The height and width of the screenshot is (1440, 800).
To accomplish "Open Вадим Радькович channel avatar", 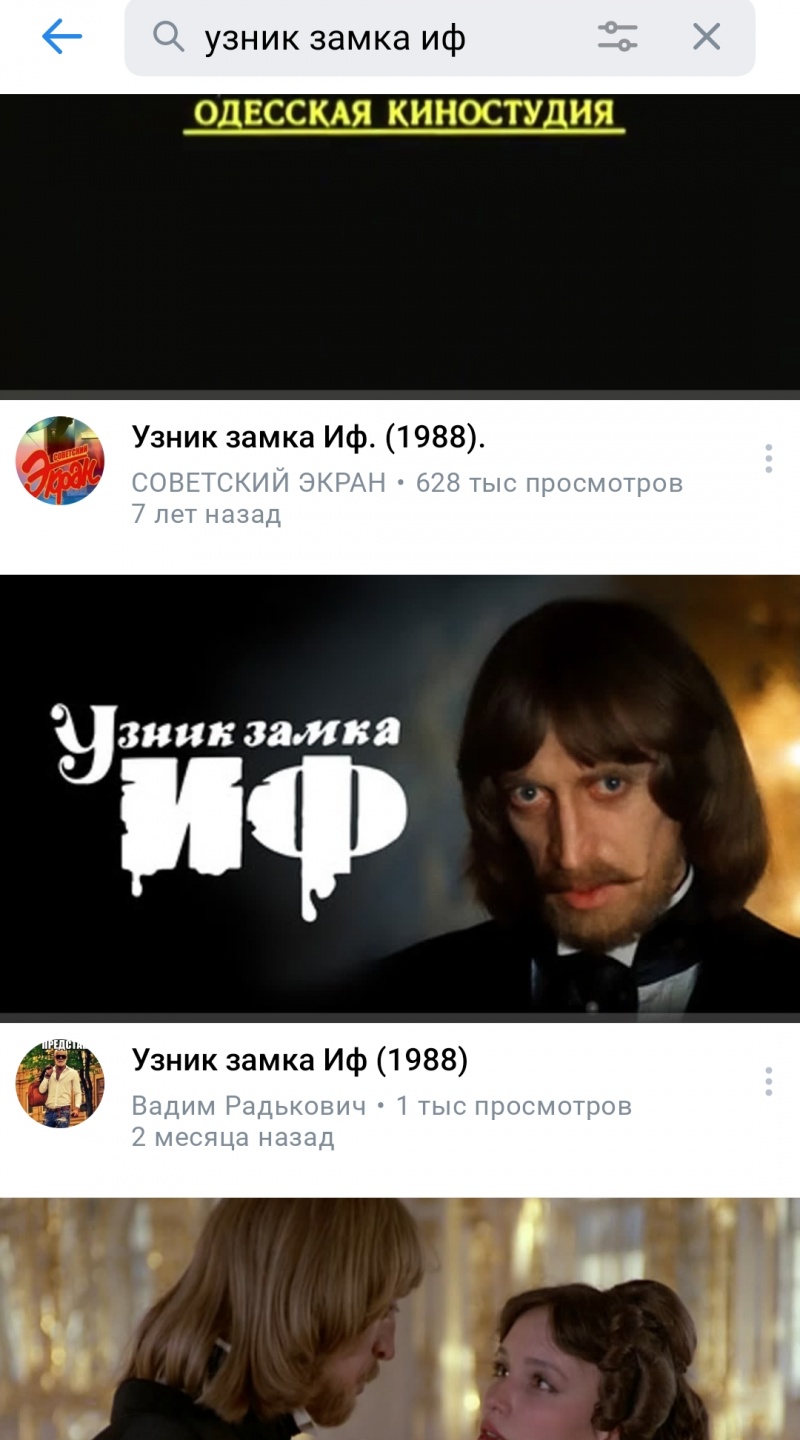I will point(60,1084).
